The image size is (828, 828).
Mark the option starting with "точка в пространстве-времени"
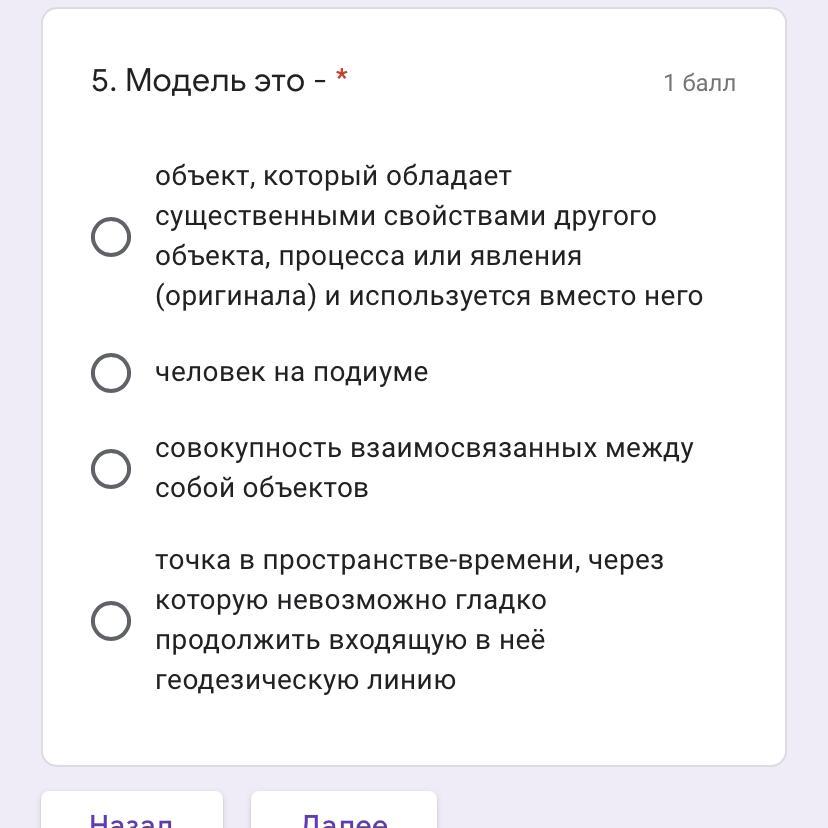pyautogui.click(x=111, y=621)
